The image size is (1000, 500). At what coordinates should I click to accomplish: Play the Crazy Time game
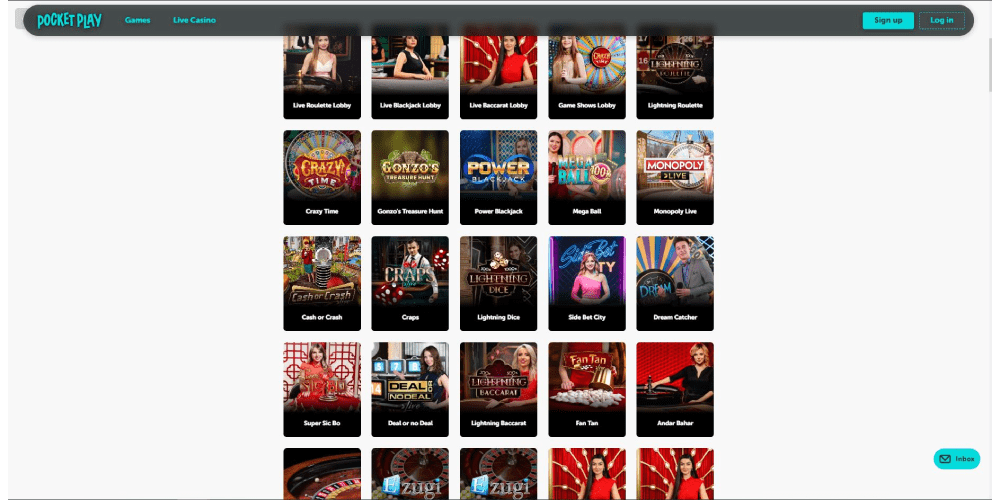point(322,178)
